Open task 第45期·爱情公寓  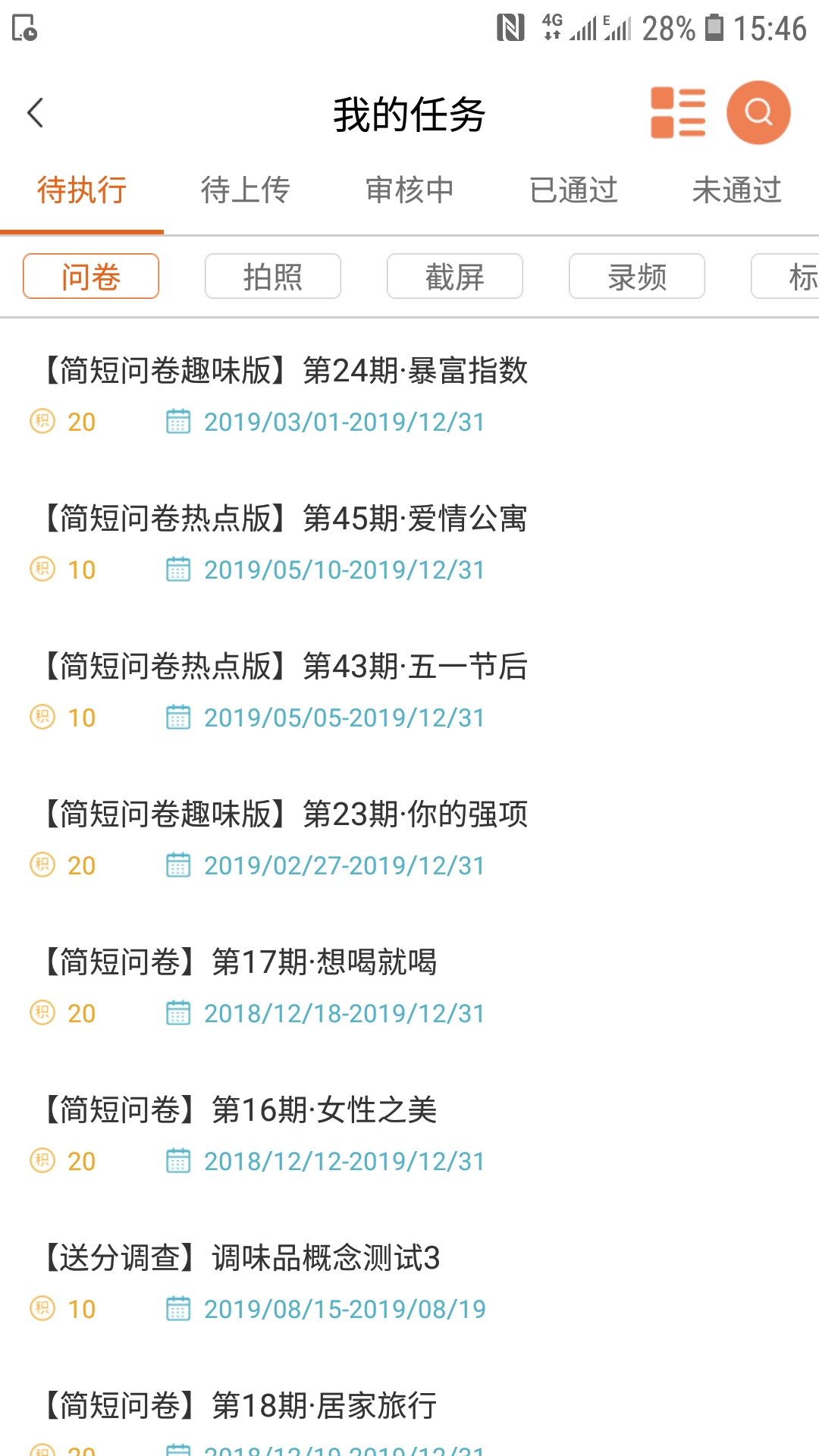click(x=285, y=519)
